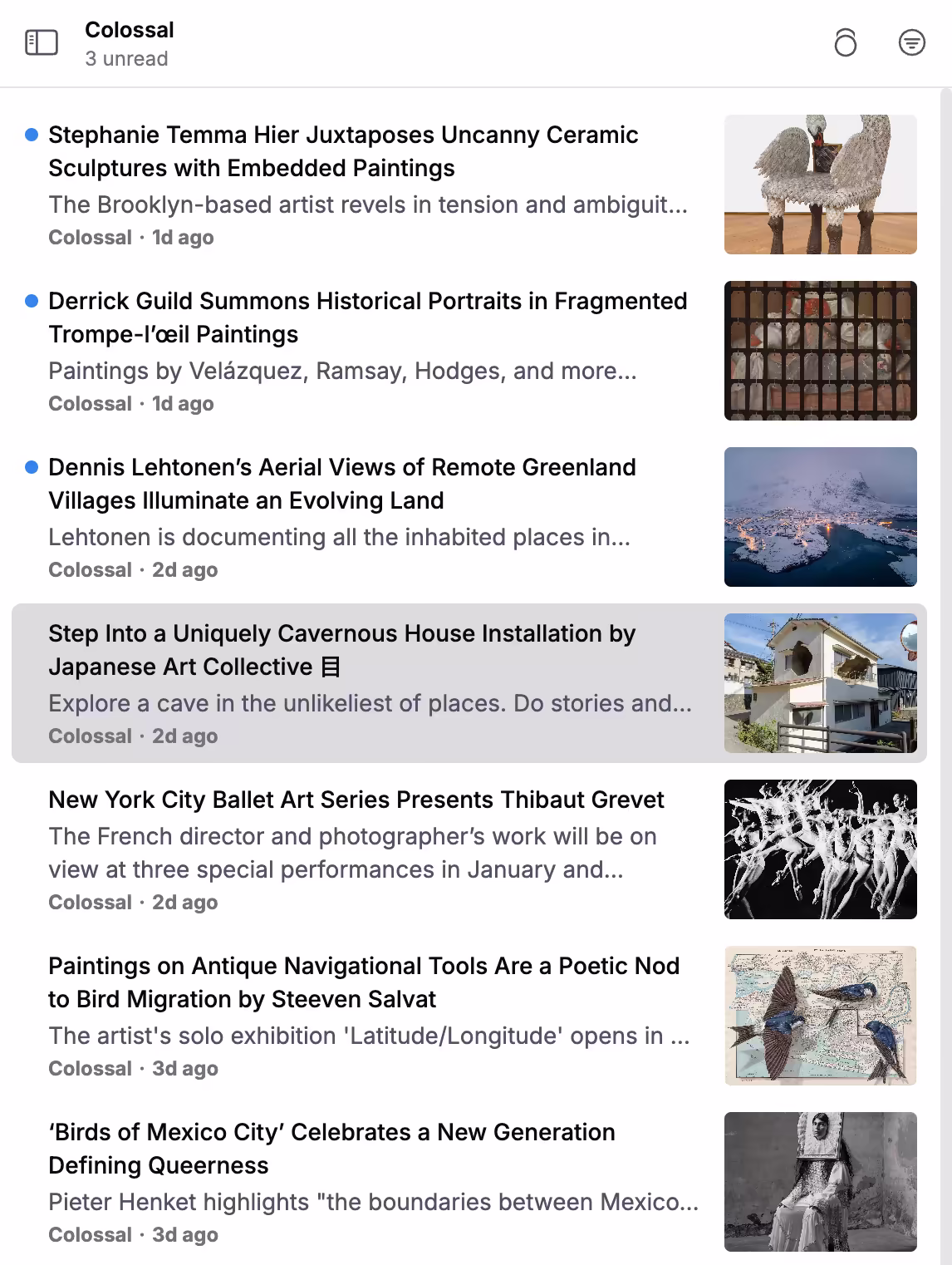Click the Pieter Henket portrait thumbnail
The image size is (952, 1265).
click(820, 1181)
